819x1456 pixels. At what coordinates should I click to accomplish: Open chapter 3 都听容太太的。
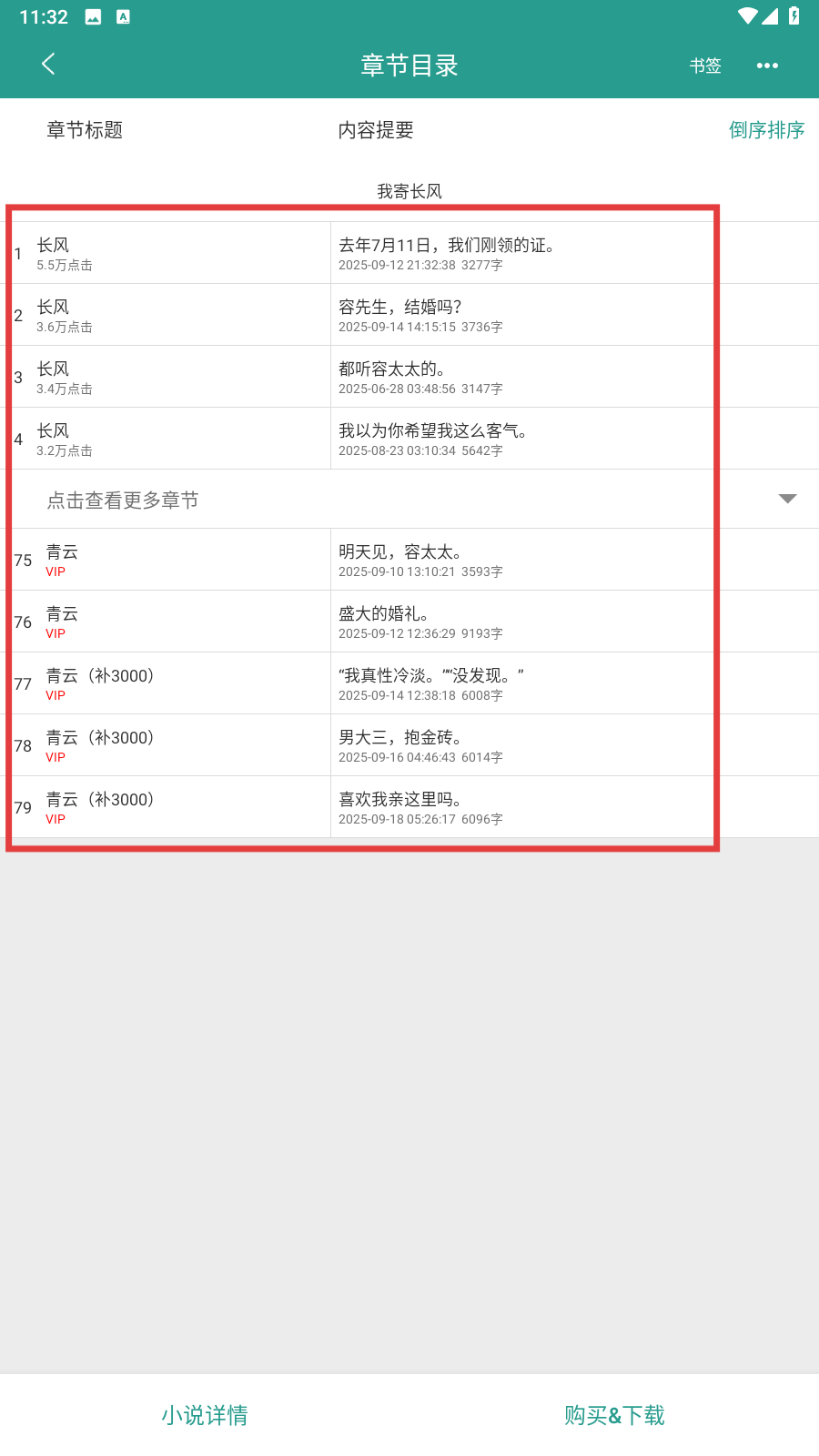point(409,377)
